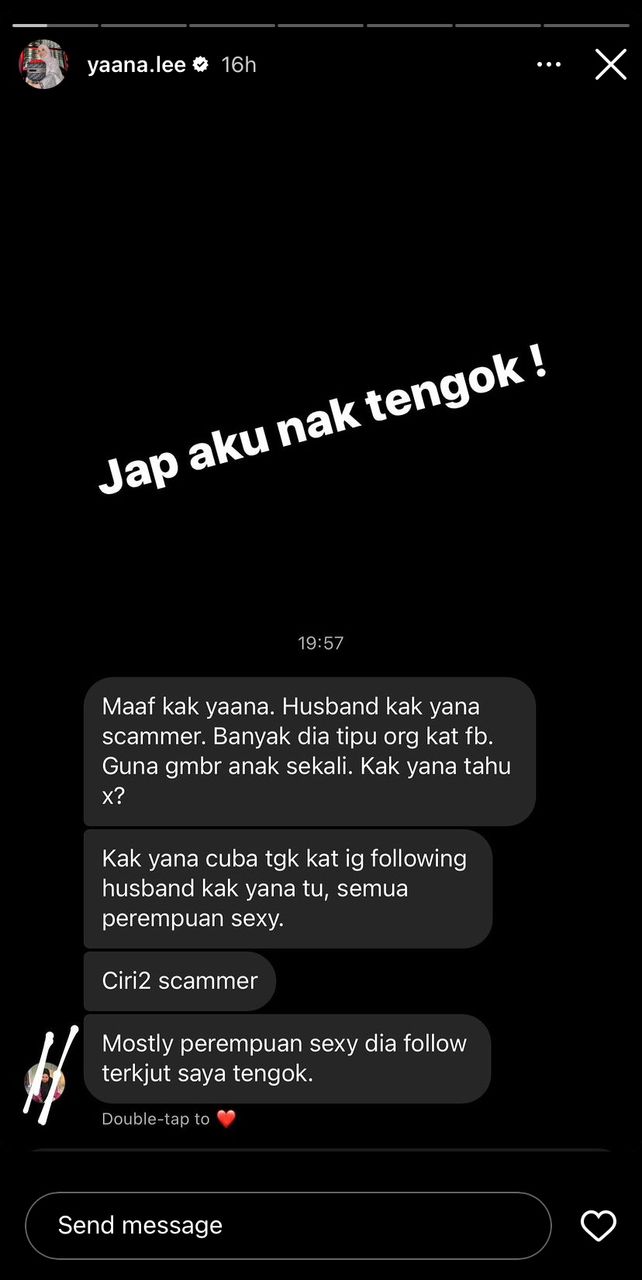Viewport: 642px width, 1280px height.
Task: Like this story with the heart icon
Action: point(598,1225)
